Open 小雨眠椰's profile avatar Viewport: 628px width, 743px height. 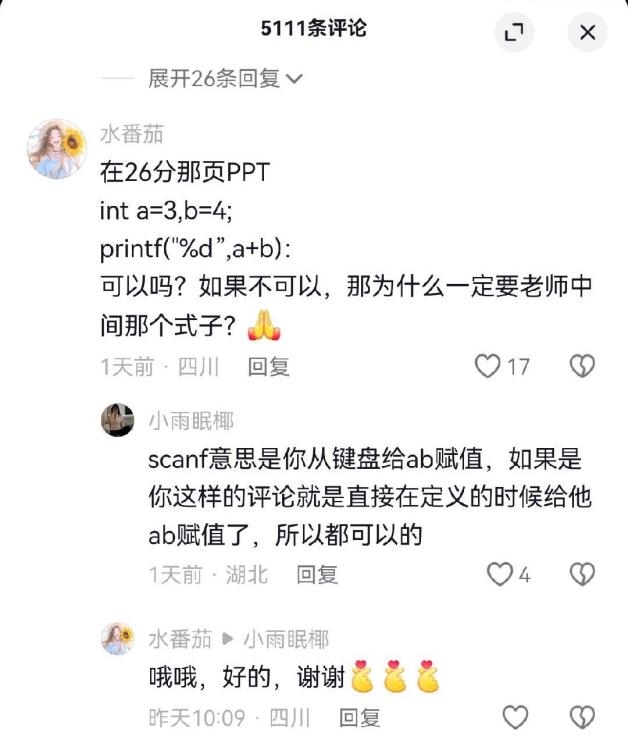(x=117, y=420)
